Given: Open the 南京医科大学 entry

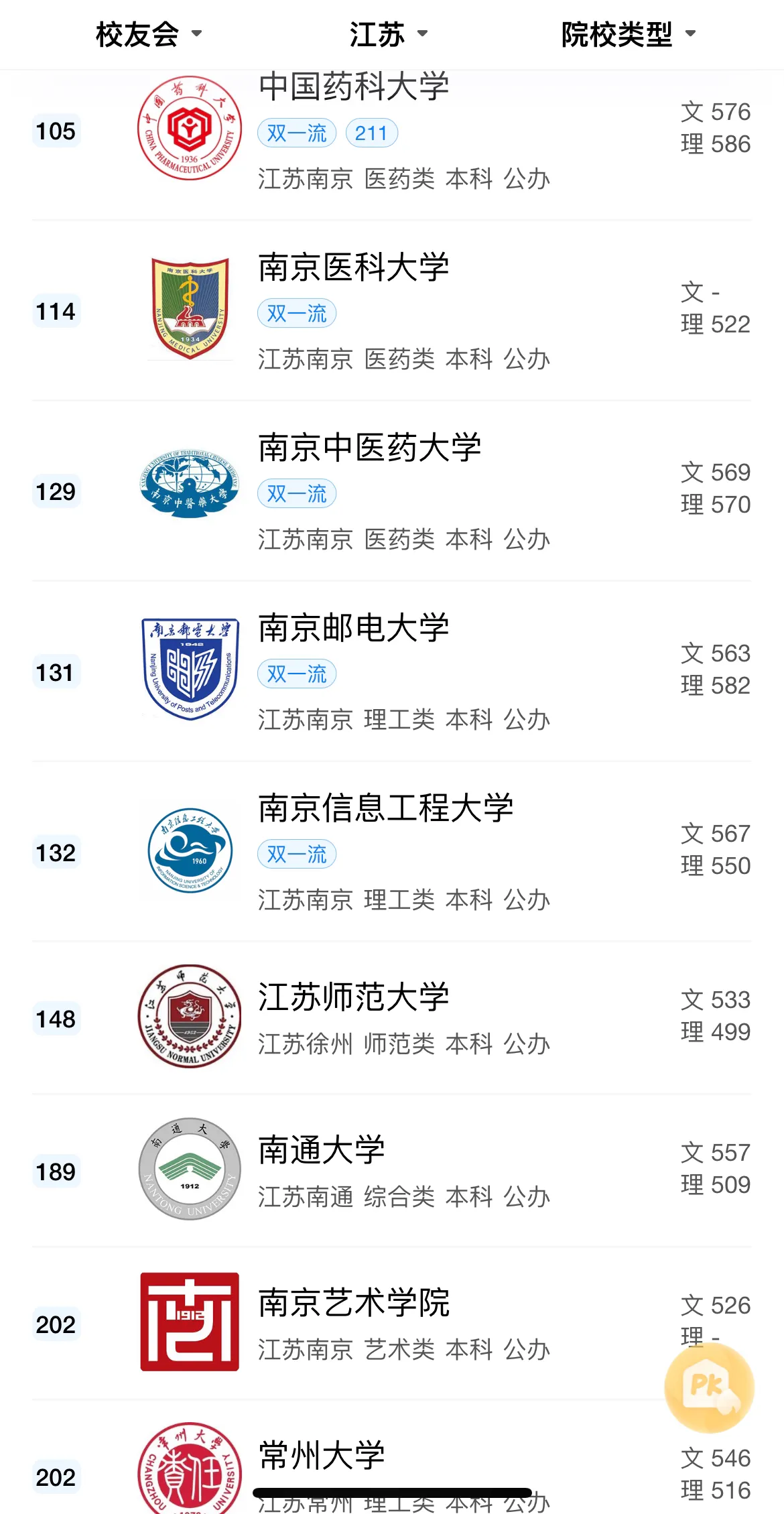Looking at the screenshot, I should pyautogui.click(x=391, y=311).
